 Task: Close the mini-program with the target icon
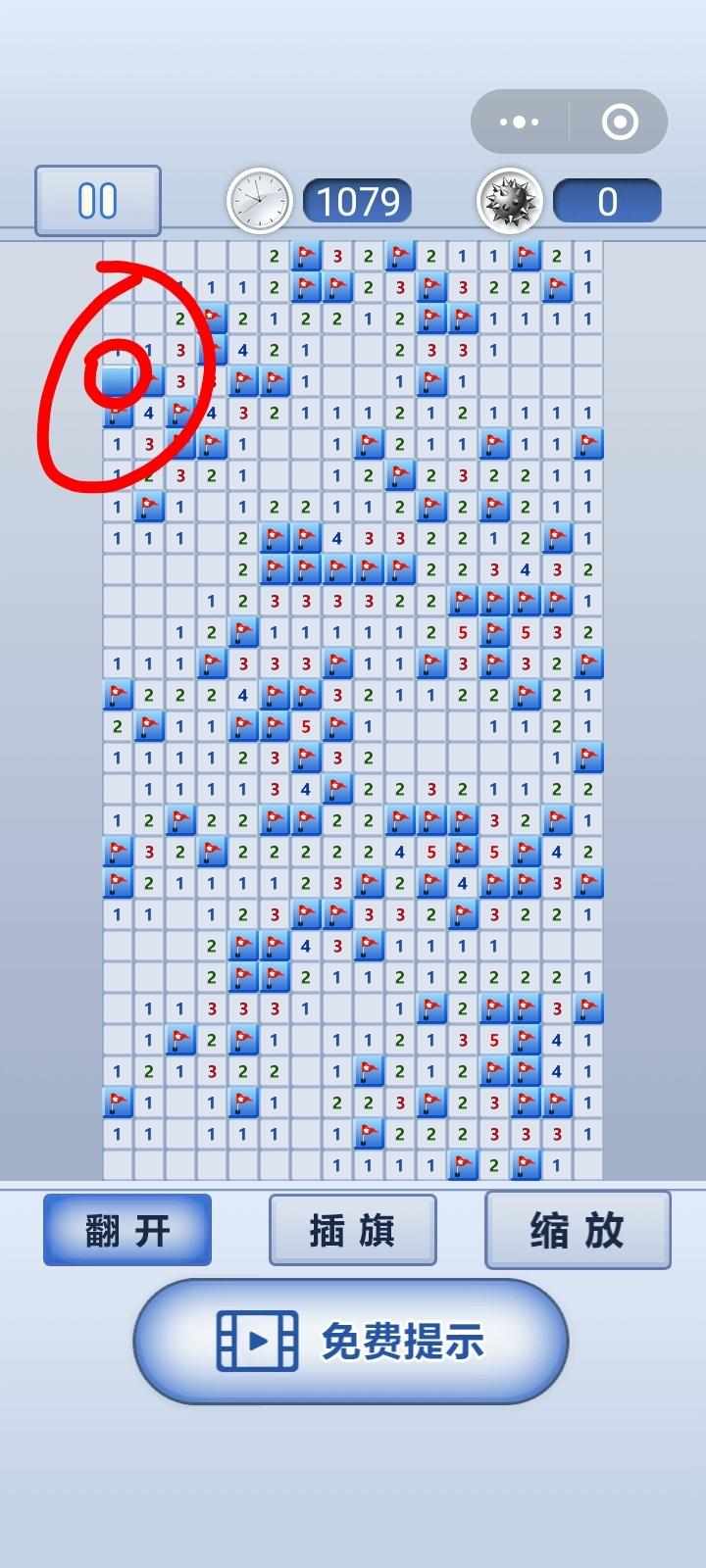pyautogui.click(x=620, y=122)
